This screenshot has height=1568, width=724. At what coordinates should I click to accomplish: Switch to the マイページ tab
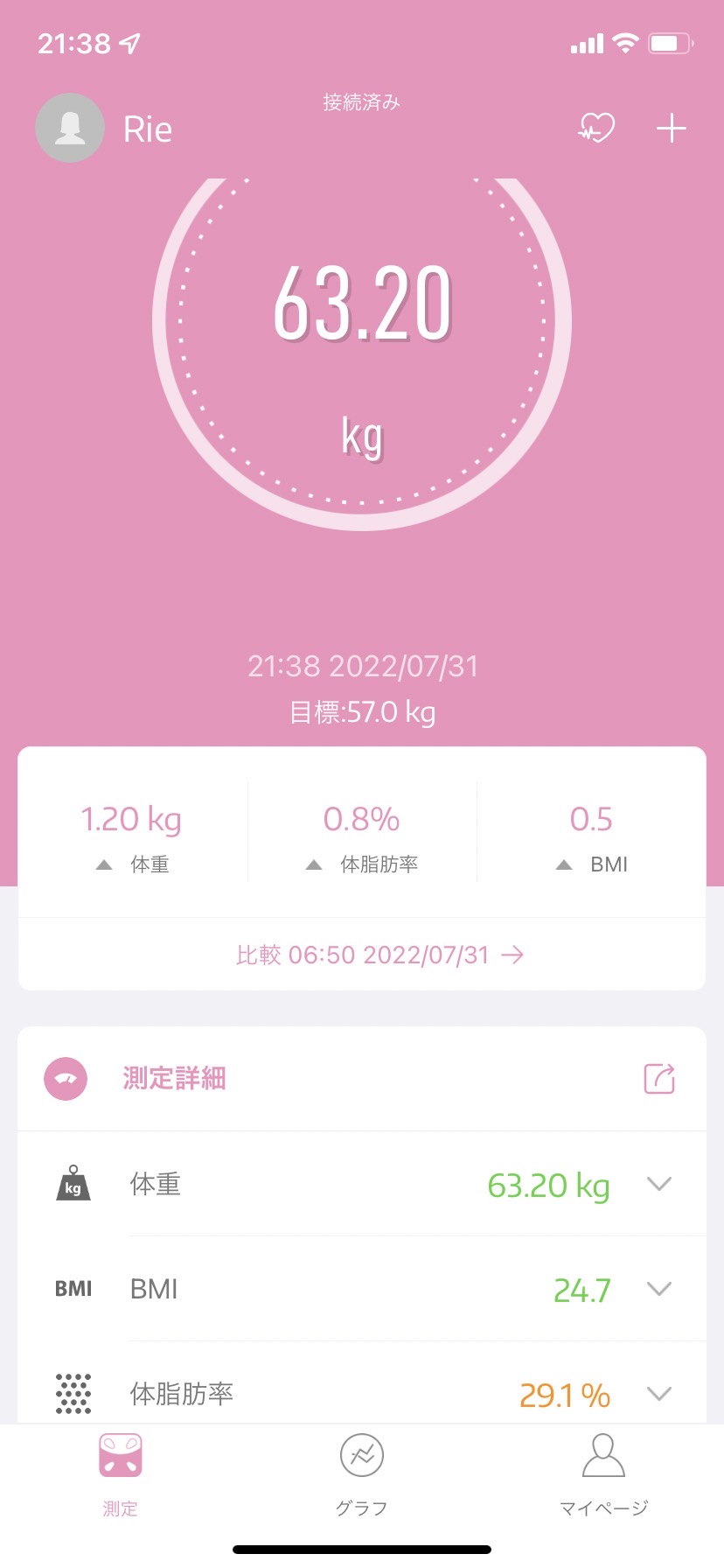click(x=603, y=1475)
